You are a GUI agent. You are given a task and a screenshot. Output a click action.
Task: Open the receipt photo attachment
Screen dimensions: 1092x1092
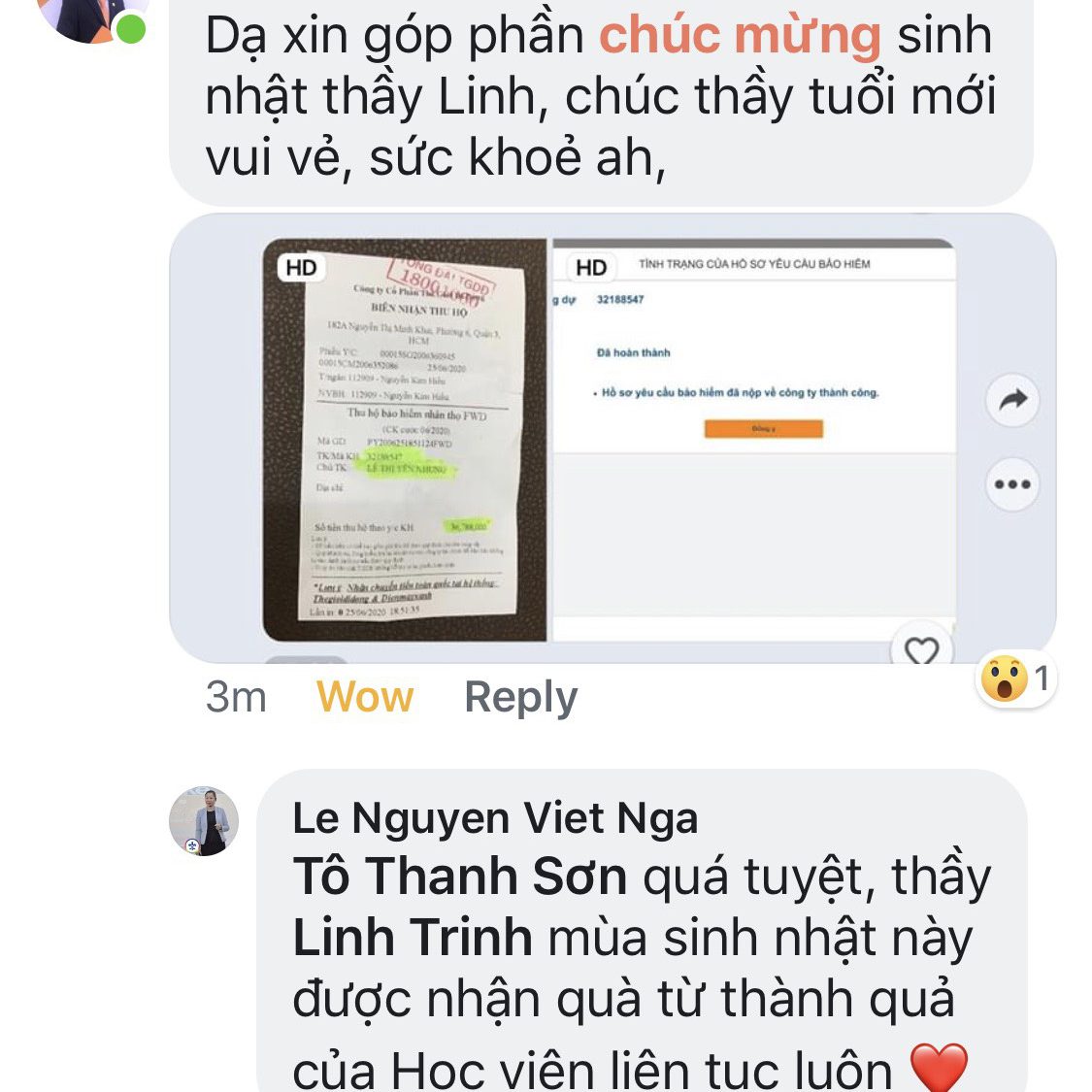[406, 439]
